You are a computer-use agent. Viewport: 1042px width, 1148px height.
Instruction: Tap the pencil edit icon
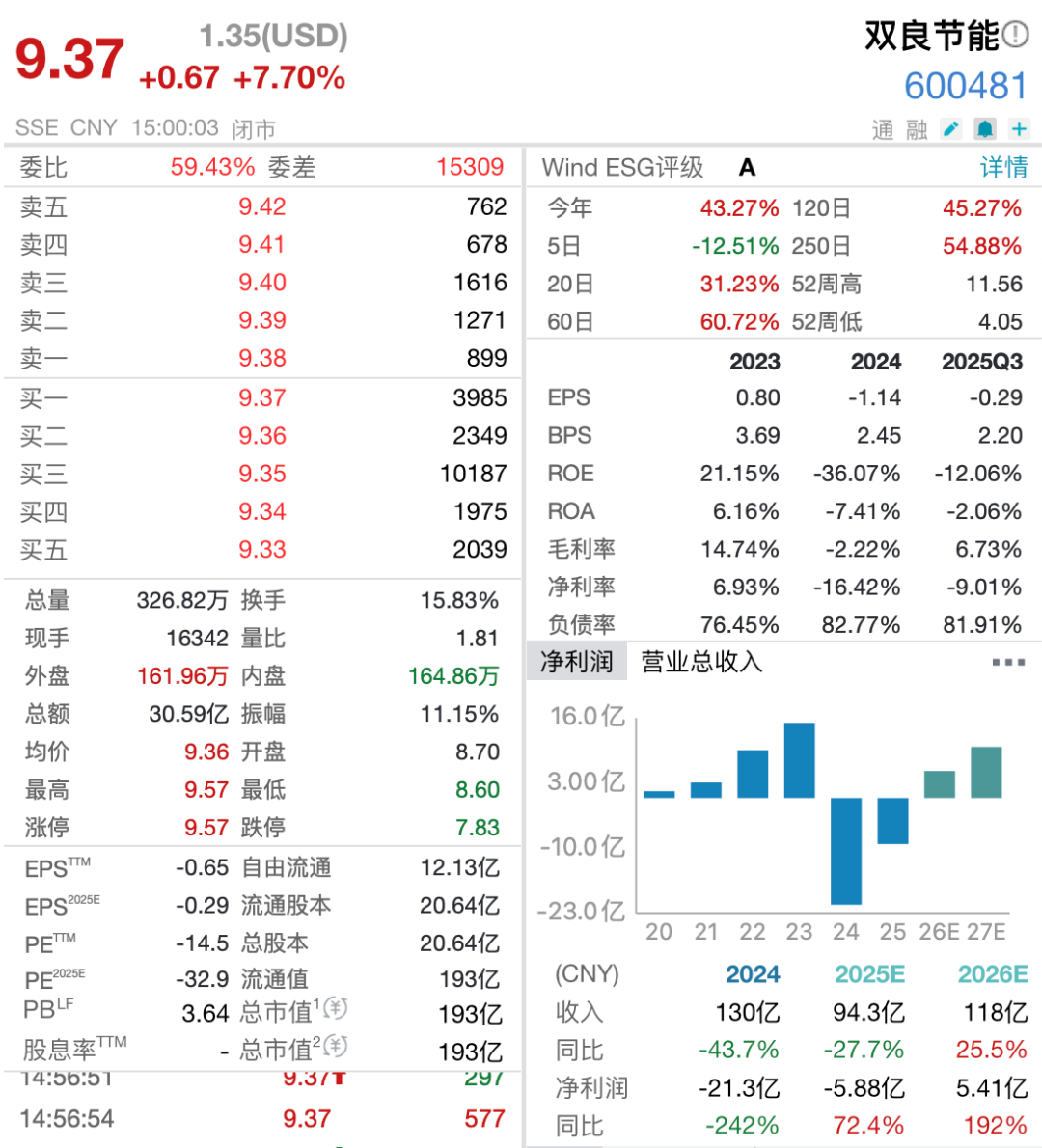coord(951,128)
